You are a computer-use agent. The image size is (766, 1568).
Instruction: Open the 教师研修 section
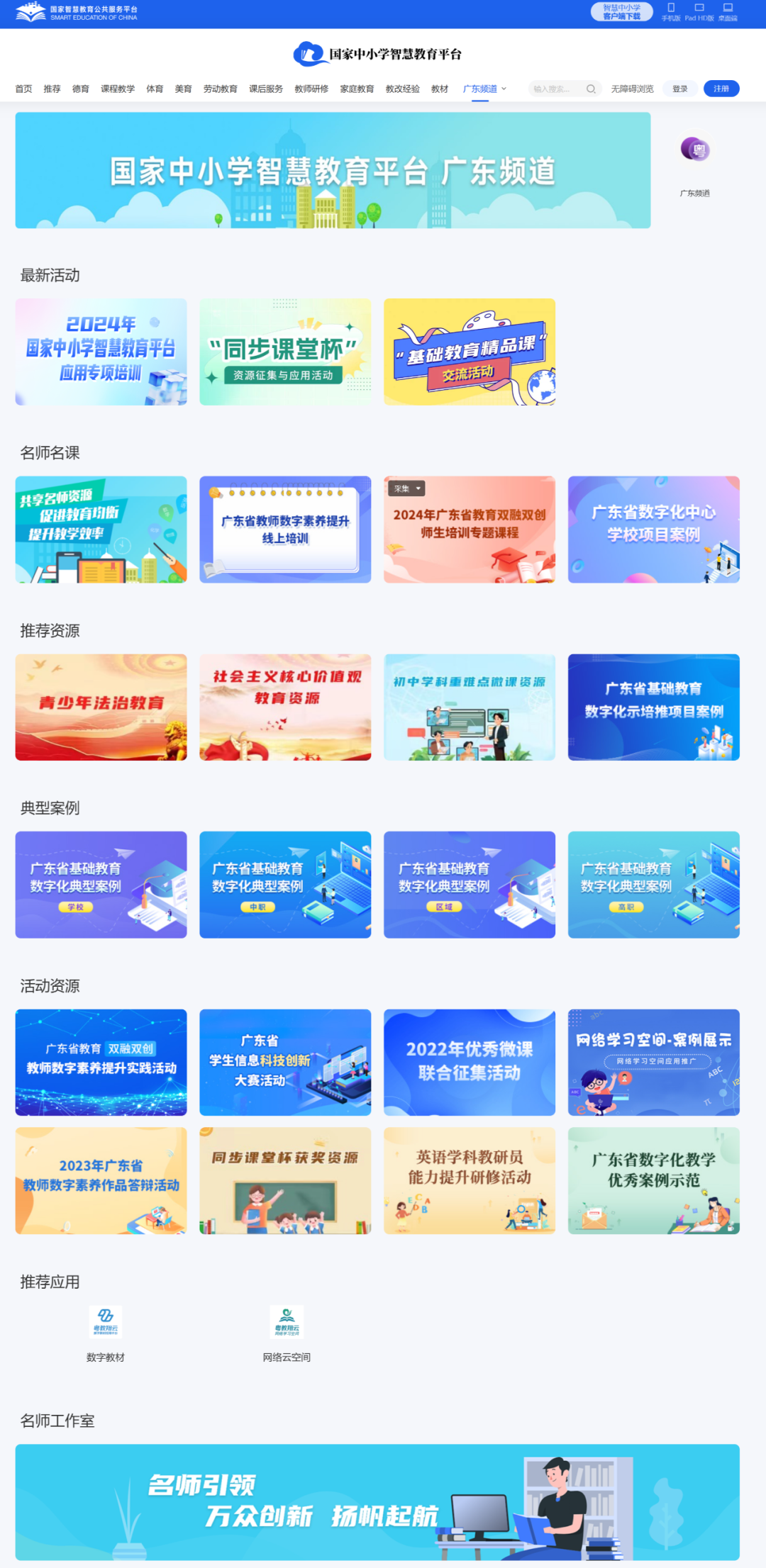310,89
